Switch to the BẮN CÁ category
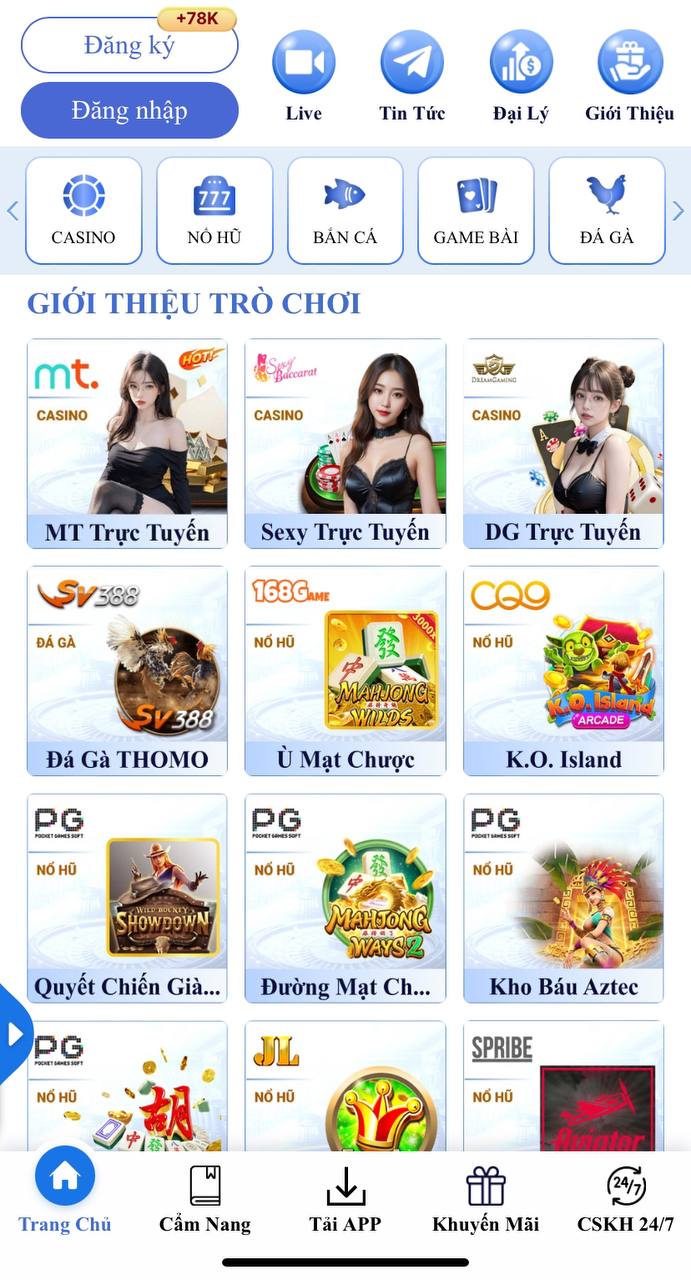This screenshot has height=1280, width=691. (345, 210)
